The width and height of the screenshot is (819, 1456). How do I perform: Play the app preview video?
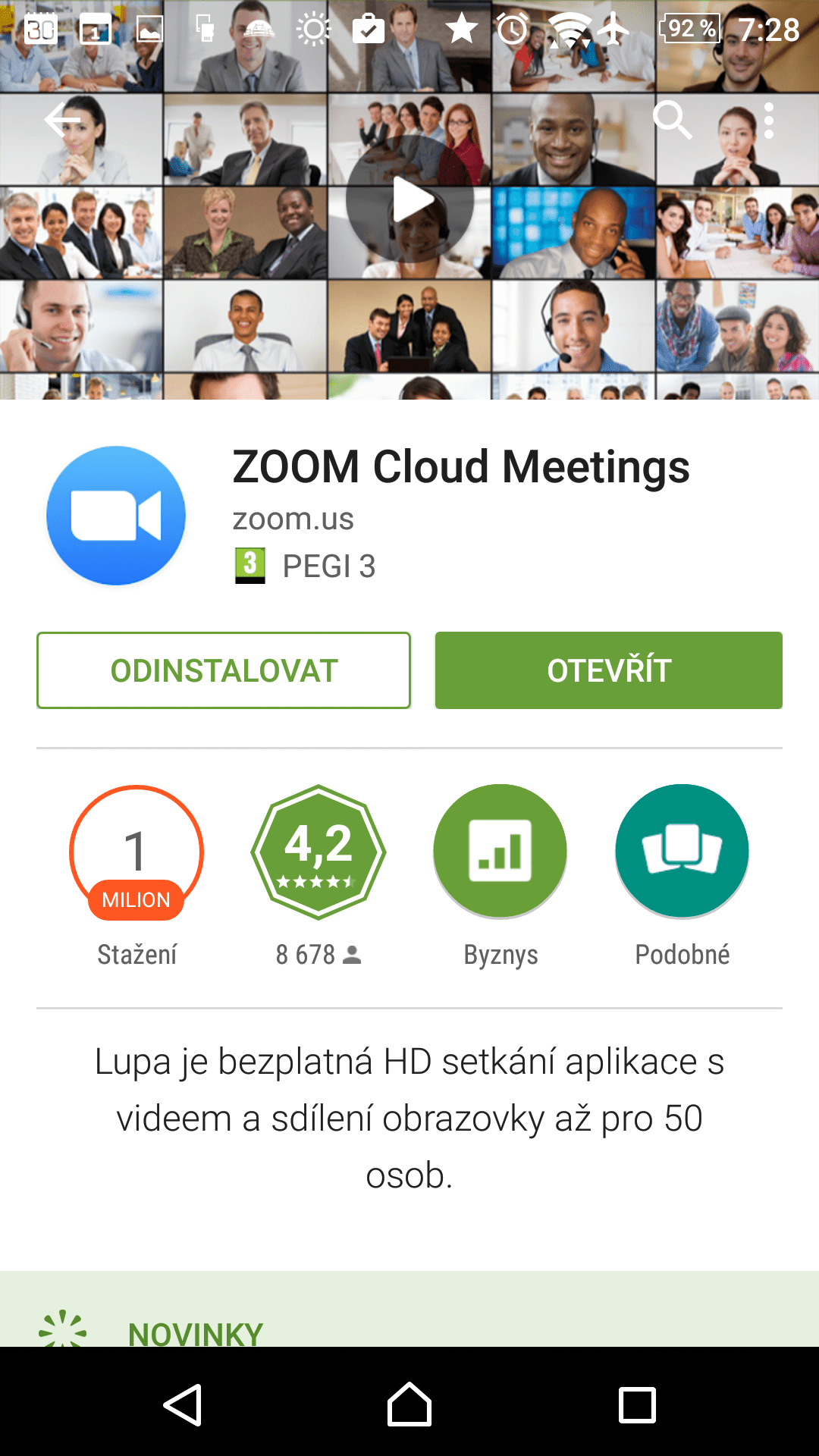coord(410,199)
